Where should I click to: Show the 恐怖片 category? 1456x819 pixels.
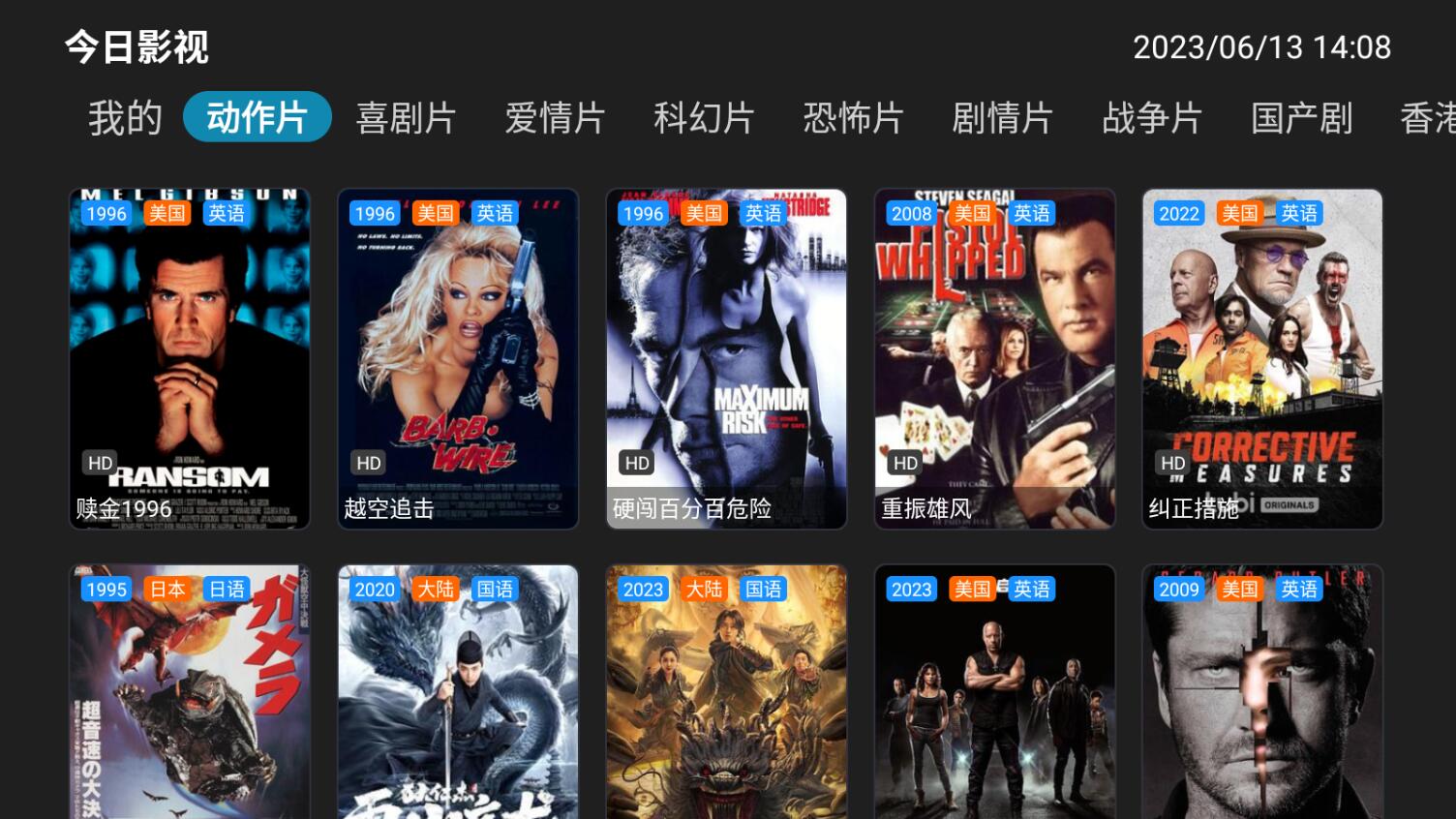pos(853,118)
